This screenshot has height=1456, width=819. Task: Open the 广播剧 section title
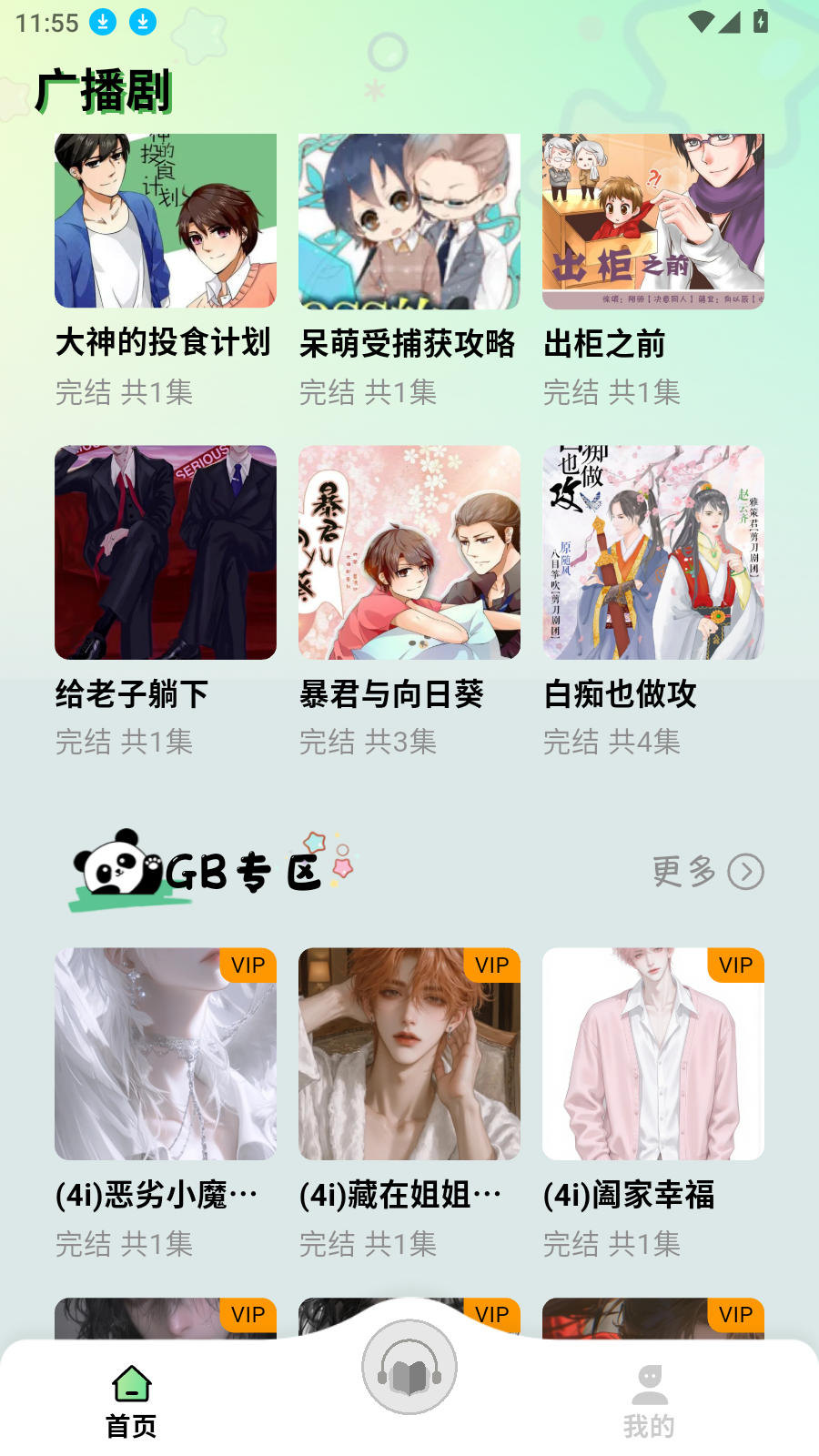point(105,89)
